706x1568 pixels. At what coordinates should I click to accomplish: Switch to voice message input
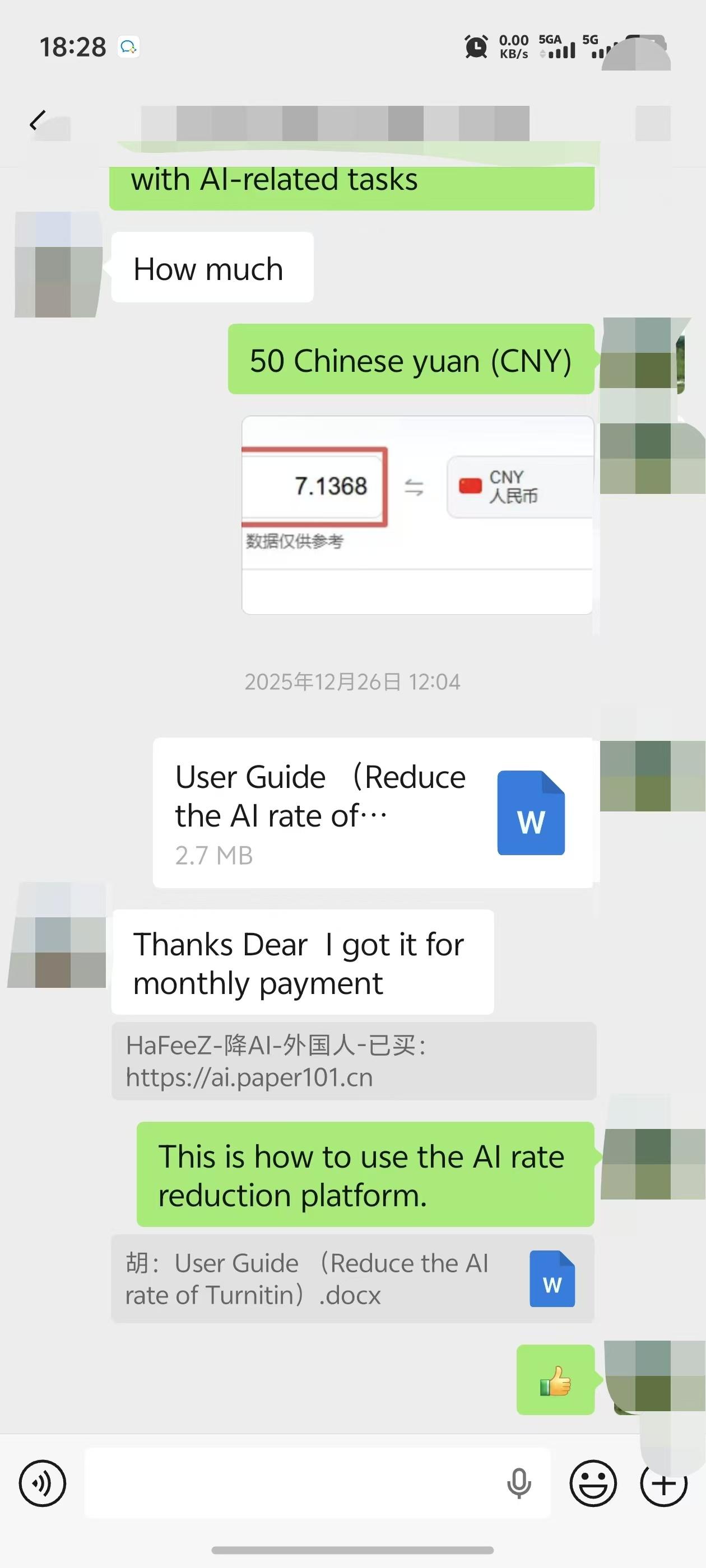pos(42,1483)
